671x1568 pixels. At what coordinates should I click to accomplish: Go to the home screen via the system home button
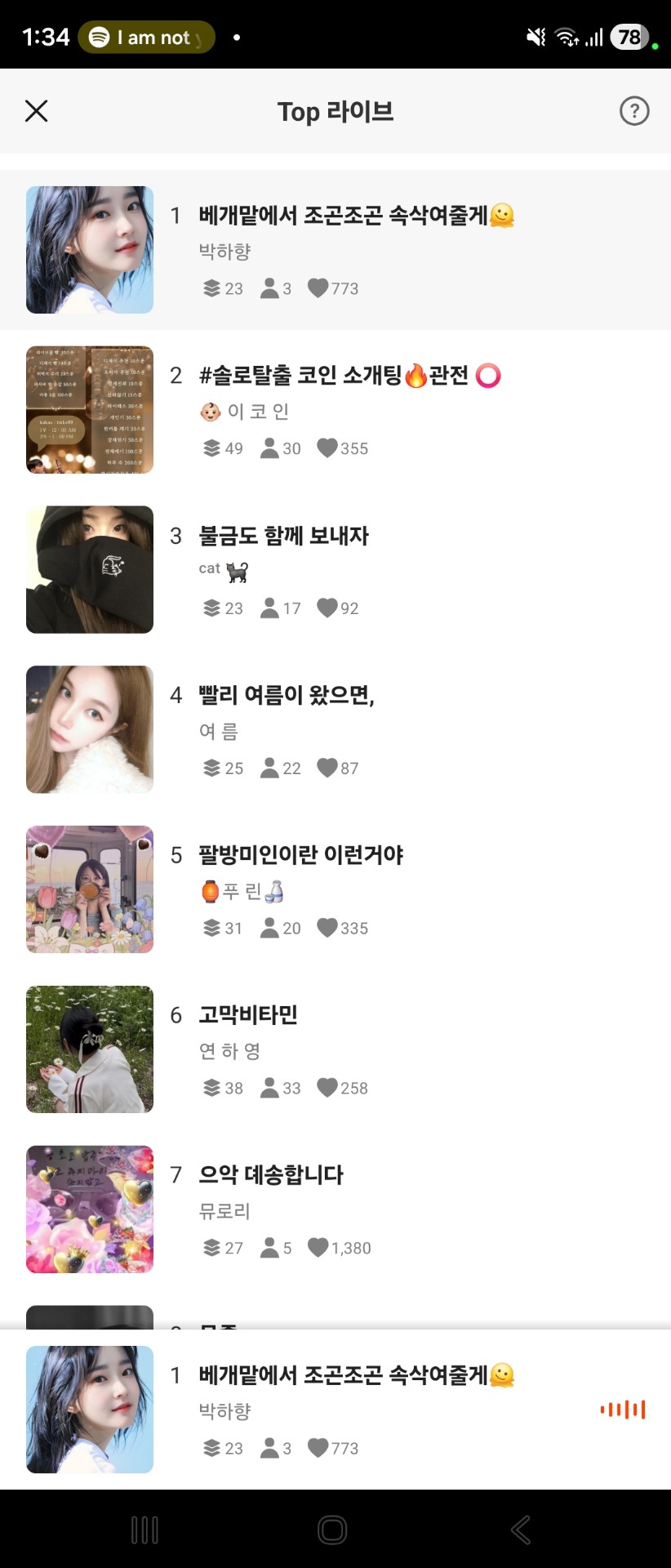pyautogui.click(x=332, y=1530)
